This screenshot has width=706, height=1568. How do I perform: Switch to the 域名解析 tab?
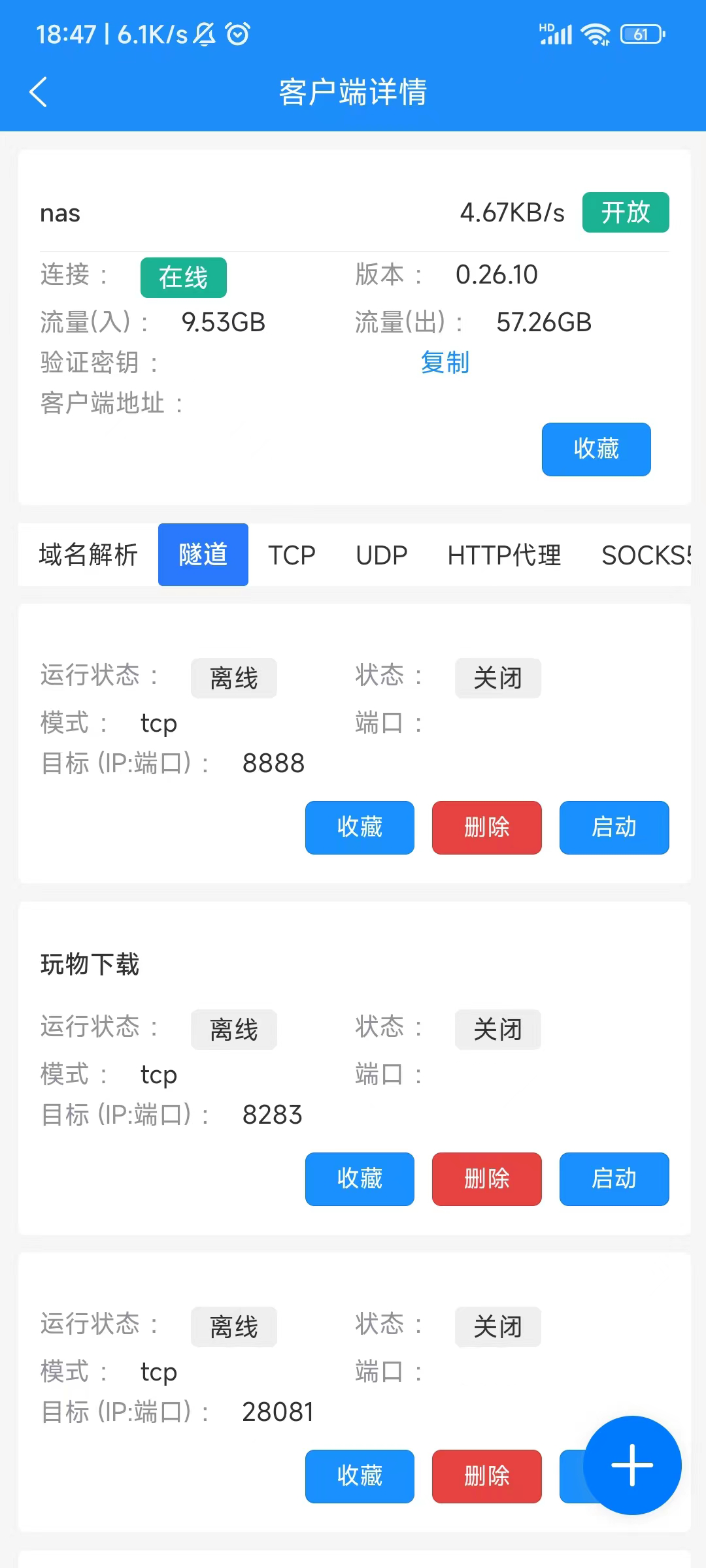point(87,555)
